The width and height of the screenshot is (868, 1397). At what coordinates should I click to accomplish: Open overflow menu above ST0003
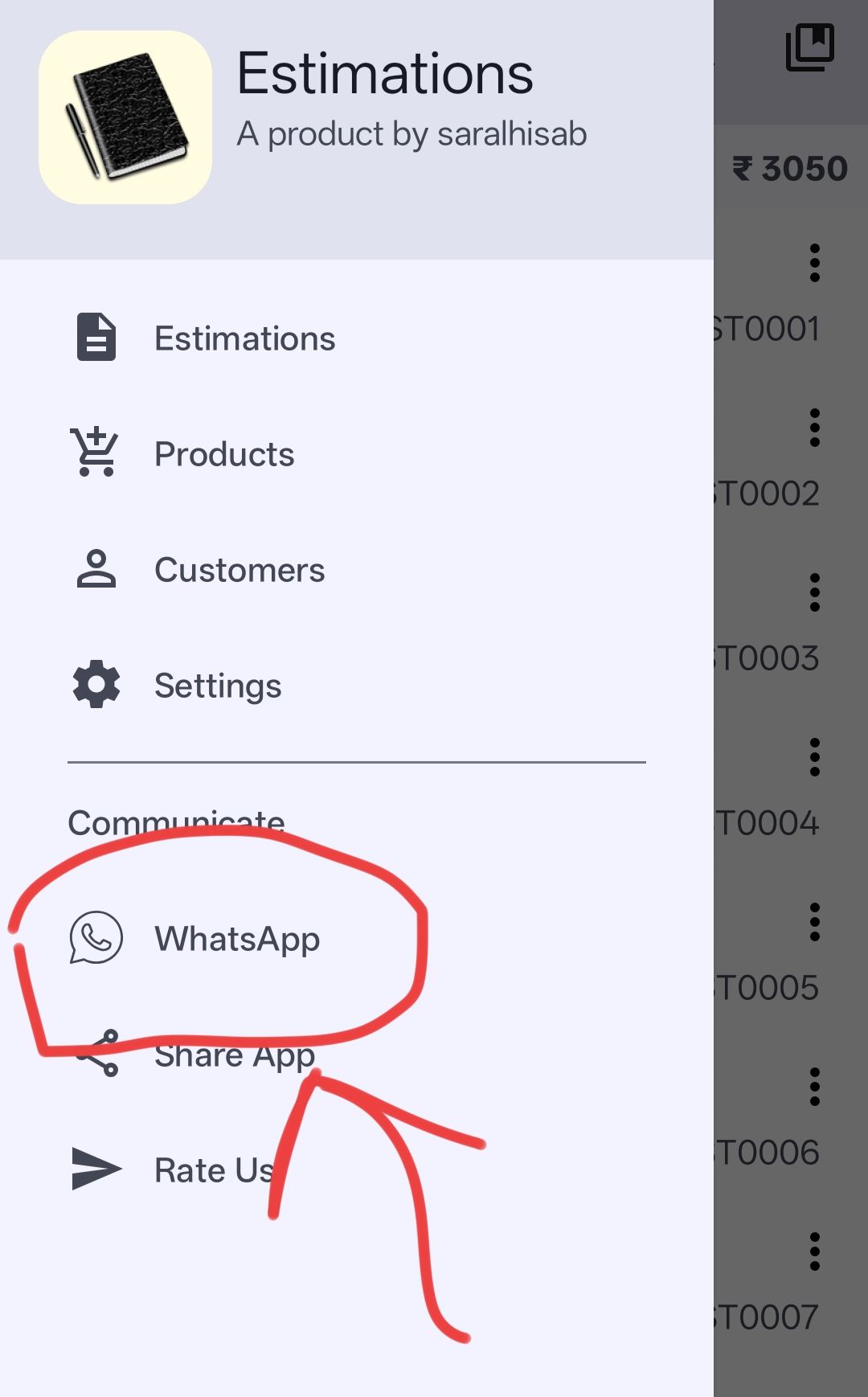(814, 592)
